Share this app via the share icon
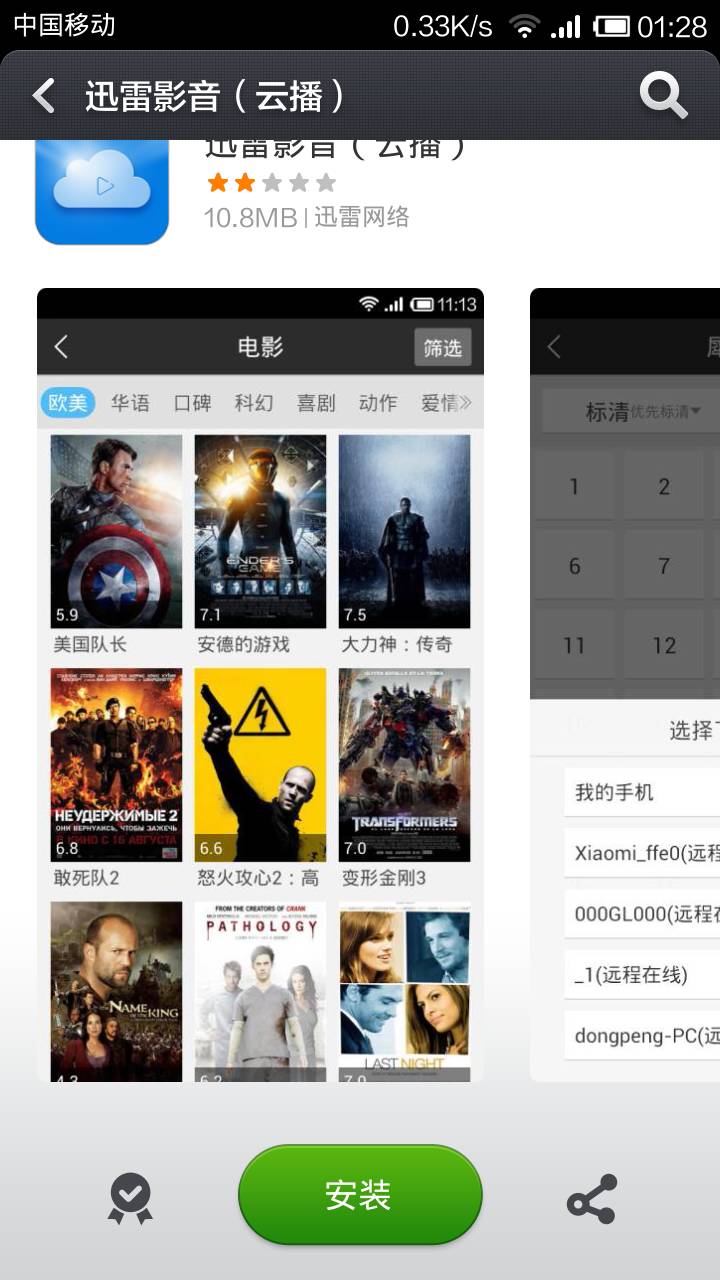 click(x=592, y=1198)
